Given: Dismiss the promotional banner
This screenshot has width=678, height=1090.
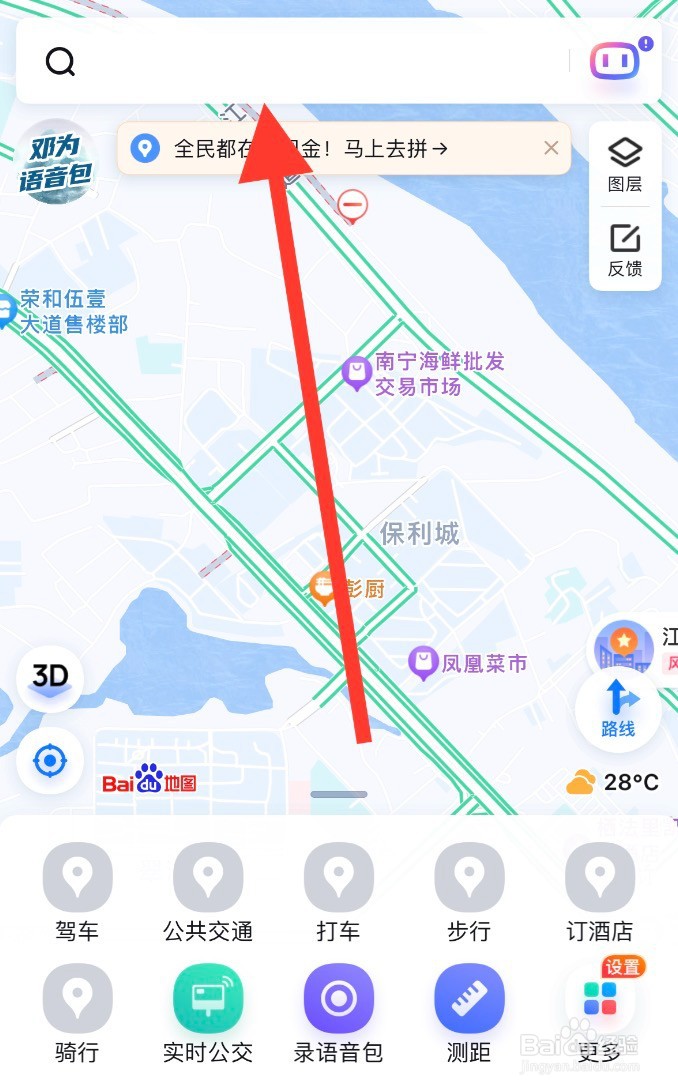Looking at the screenshot, I should coord(551,148).
